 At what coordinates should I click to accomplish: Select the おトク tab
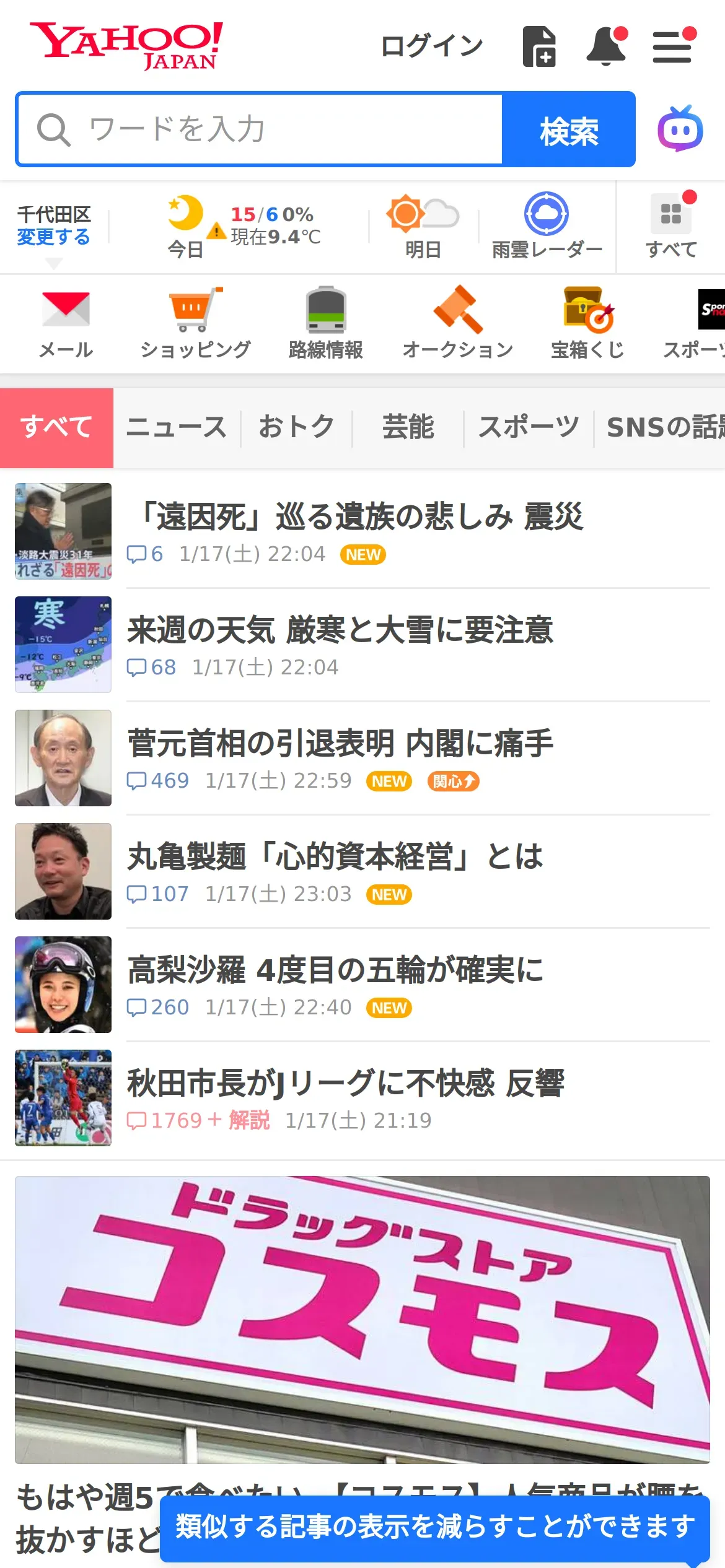coord(296,427)
